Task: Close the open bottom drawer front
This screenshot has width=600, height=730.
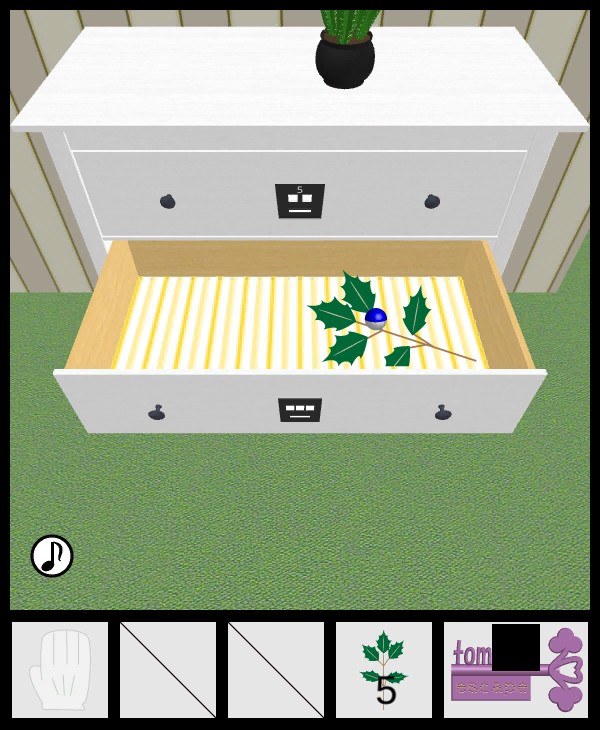Action: coord(300,405)
